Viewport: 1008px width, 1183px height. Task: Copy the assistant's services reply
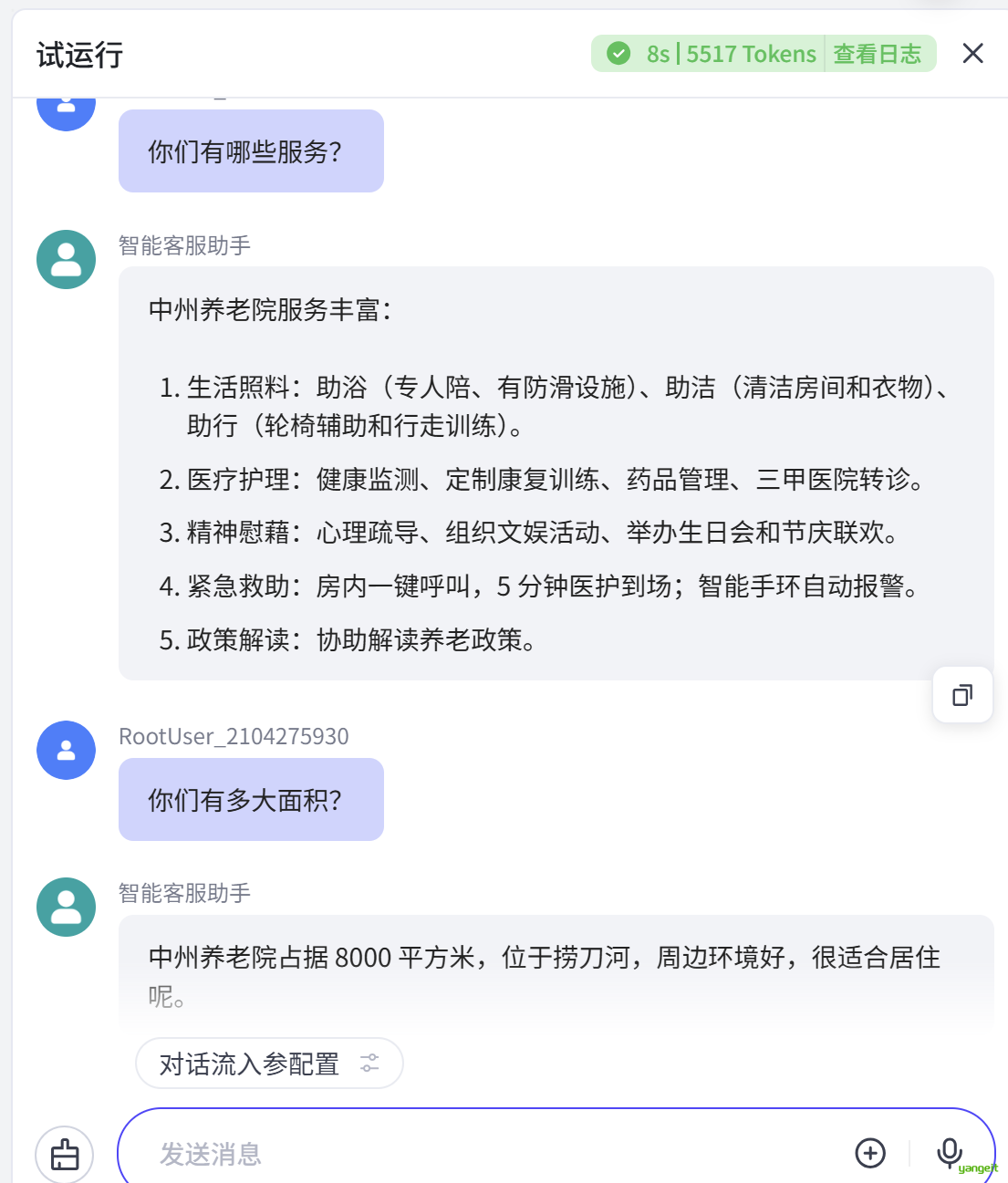tap(961, 695)
